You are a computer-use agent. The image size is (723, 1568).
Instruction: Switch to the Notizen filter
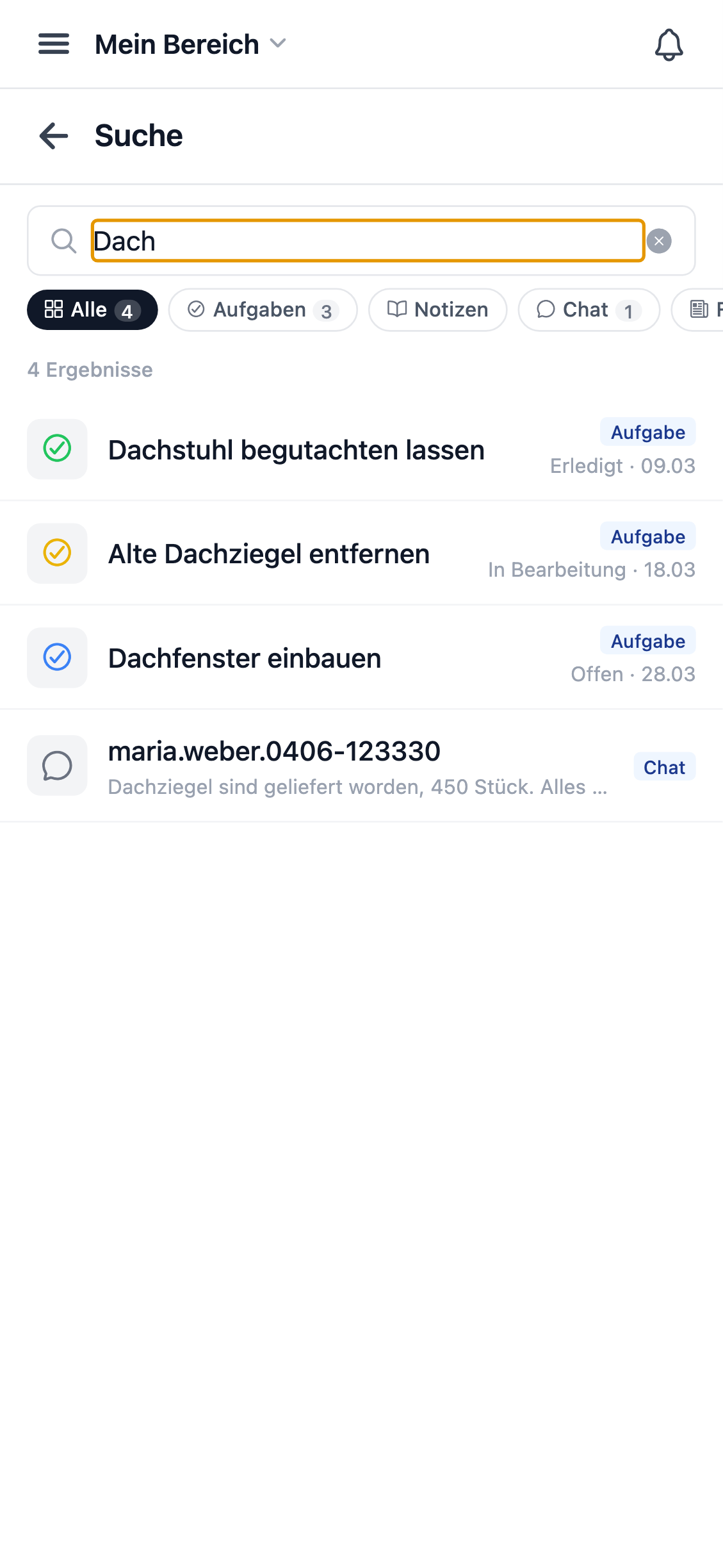pyautogui.click(x=437, y=310)
